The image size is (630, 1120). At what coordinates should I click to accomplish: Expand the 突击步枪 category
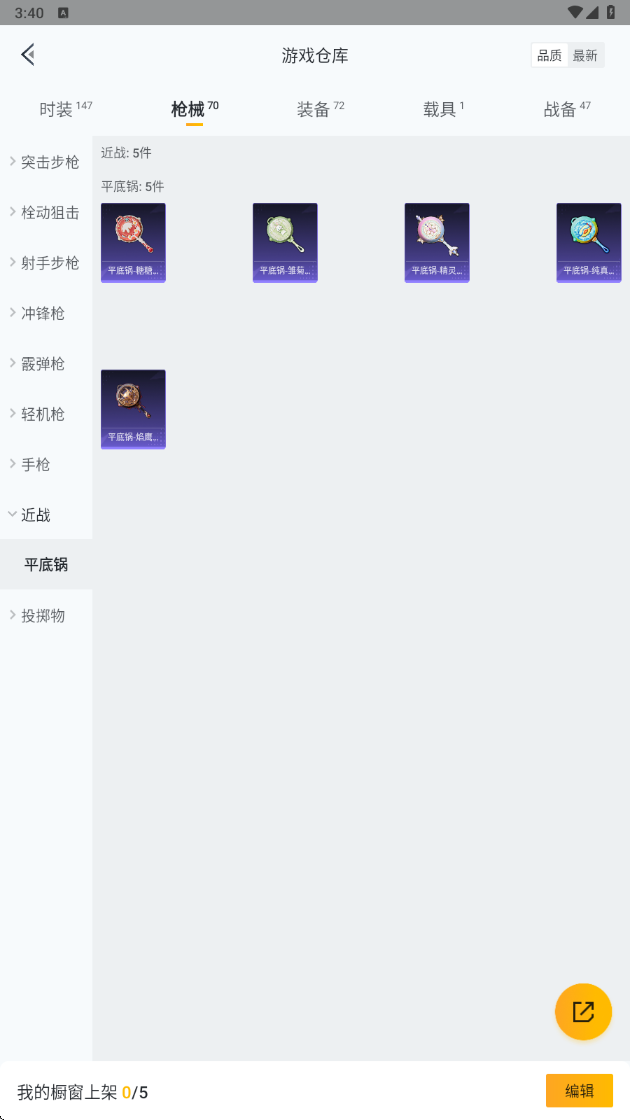46,162
